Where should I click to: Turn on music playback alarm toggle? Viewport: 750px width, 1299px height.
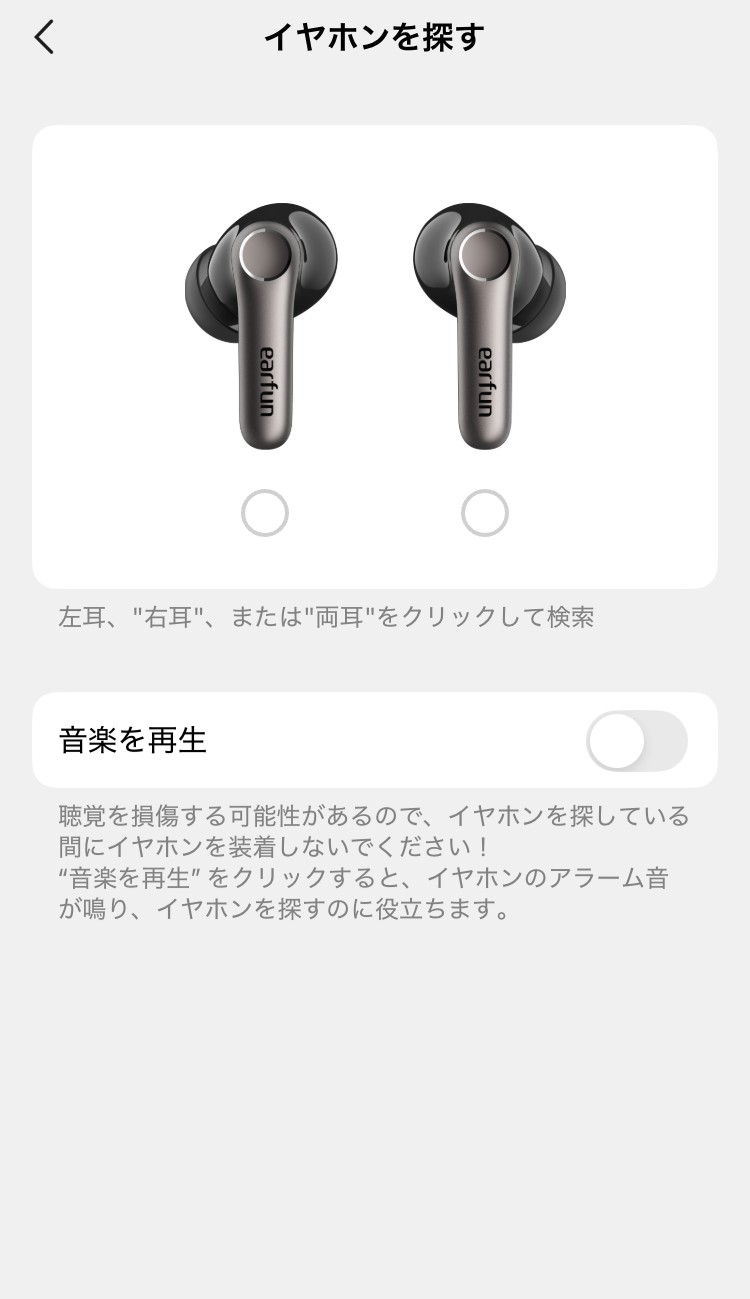click(637, 740)
